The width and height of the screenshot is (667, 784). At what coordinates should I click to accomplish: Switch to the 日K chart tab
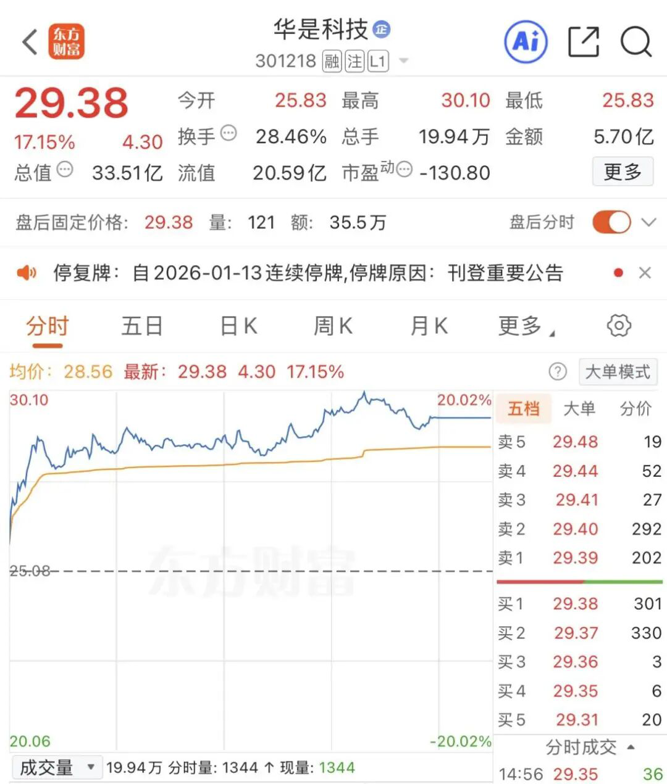(x=238, y=326)
